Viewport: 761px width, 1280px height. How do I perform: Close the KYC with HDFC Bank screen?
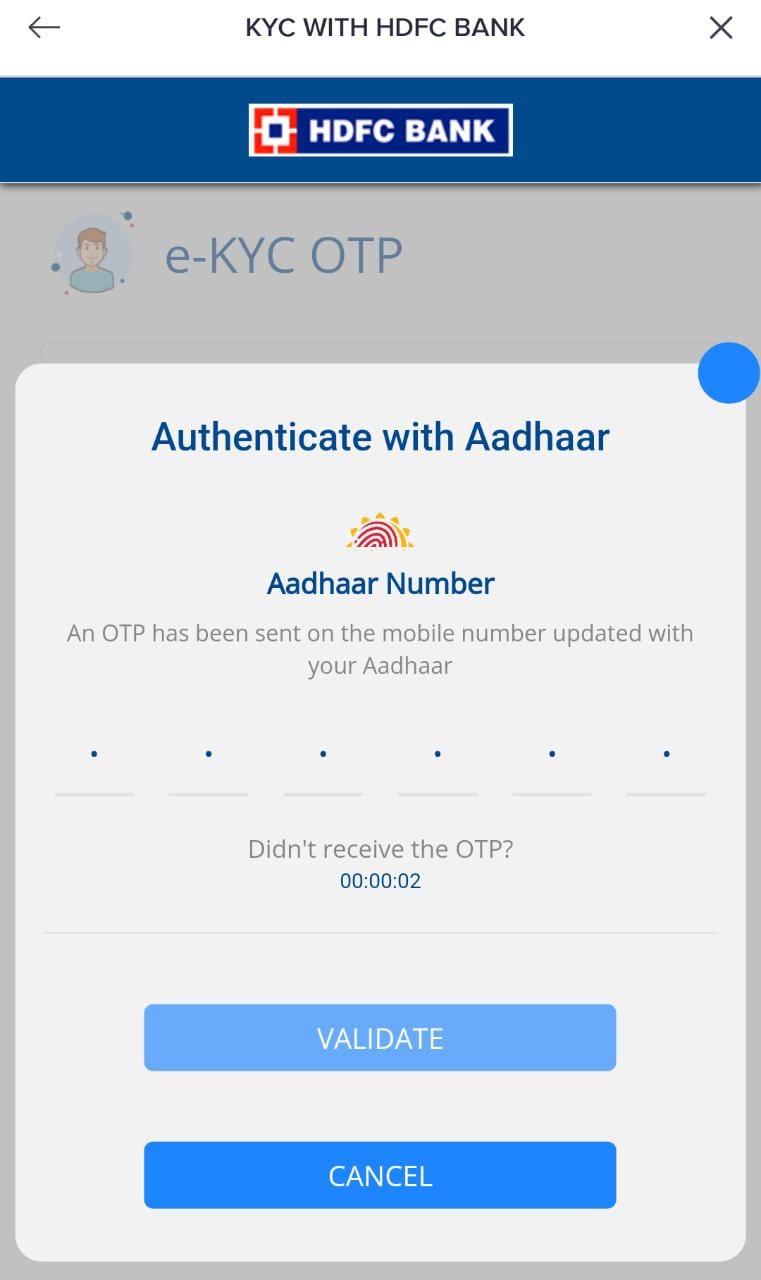coord(720,28)
